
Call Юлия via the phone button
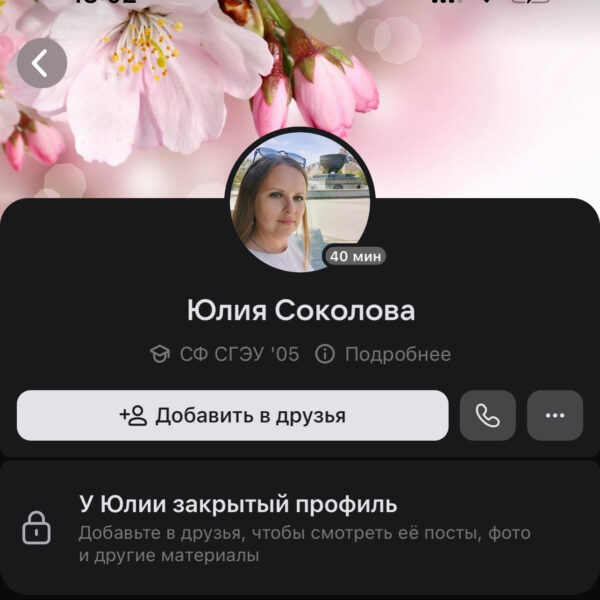488,415
